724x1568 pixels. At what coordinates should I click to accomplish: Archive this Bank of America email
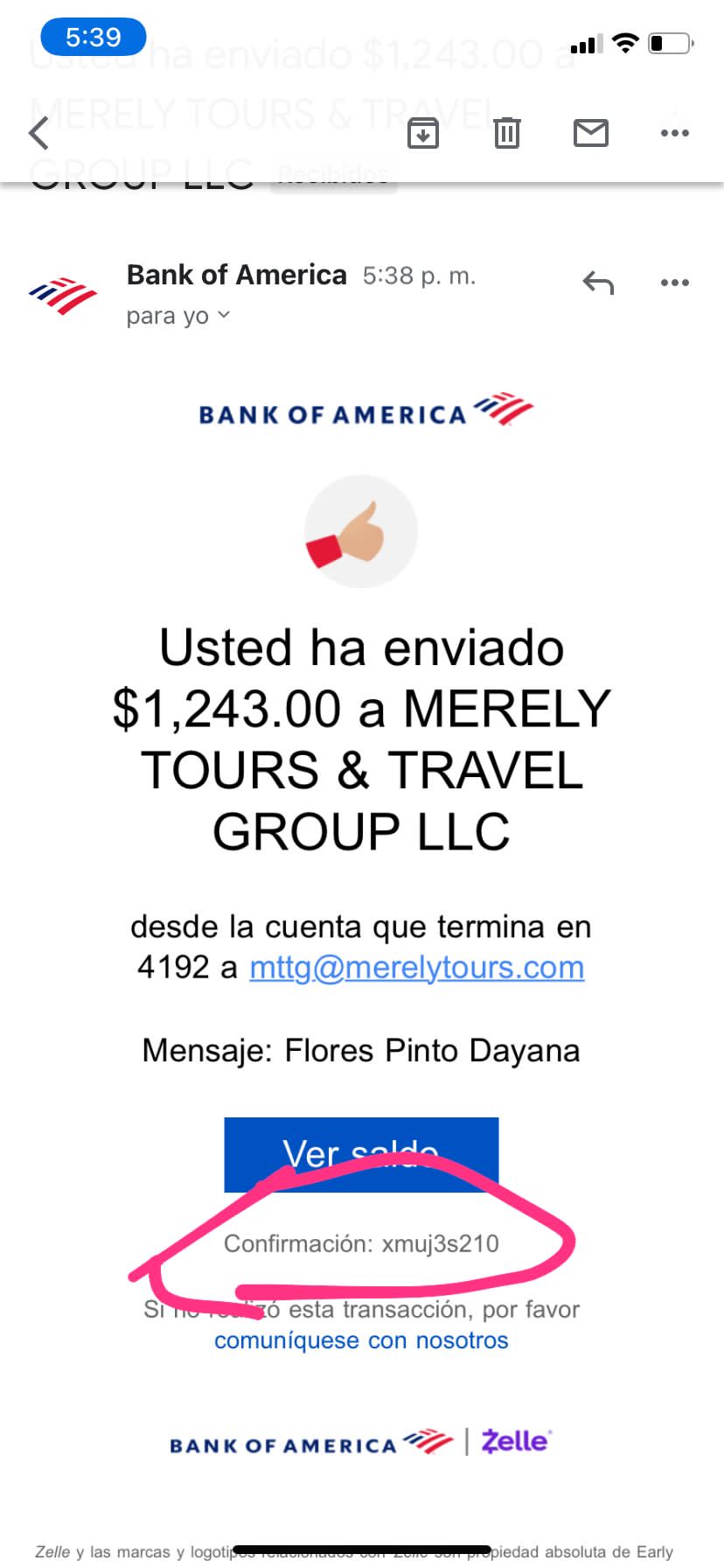(x=423, y=133)
